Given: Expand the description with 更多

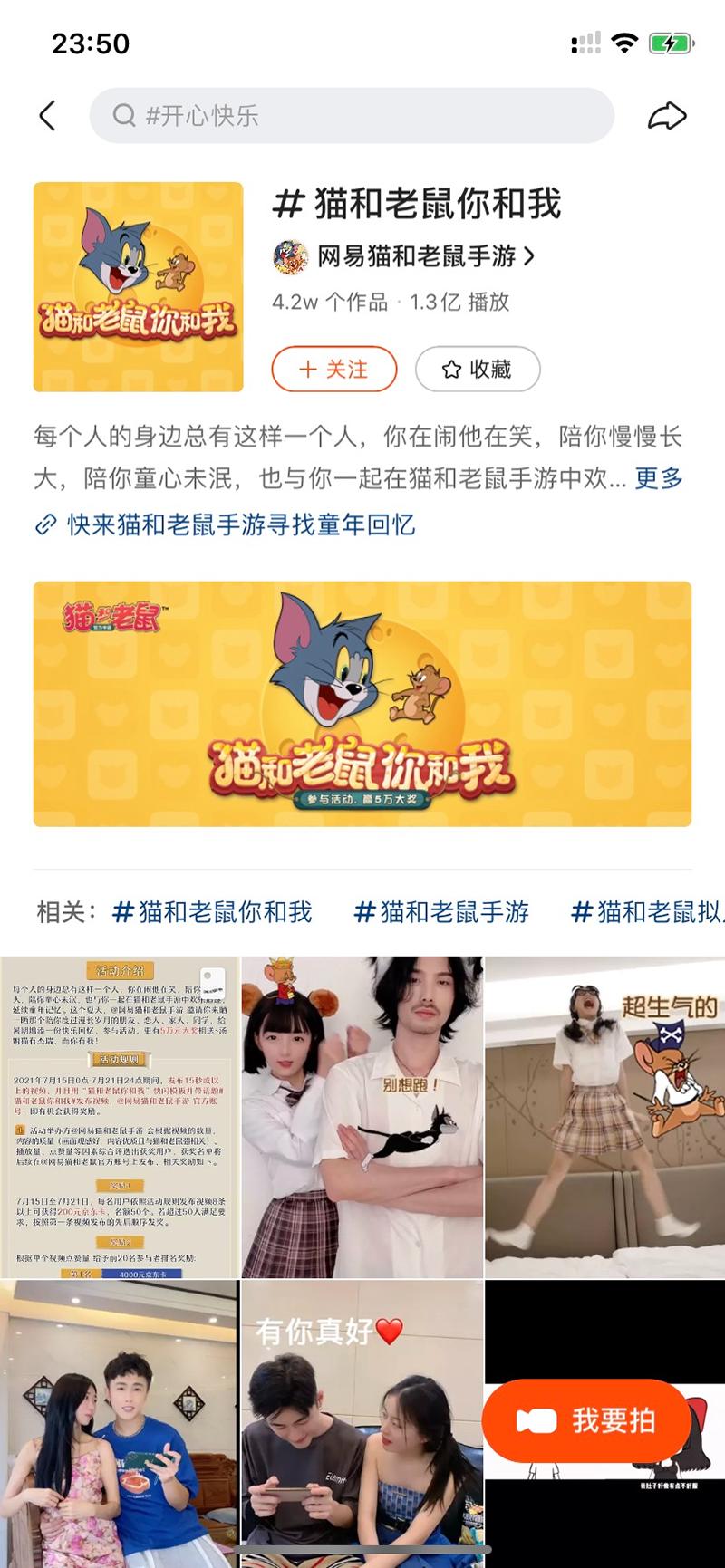Looking at the screenshot, I should 658,478.
